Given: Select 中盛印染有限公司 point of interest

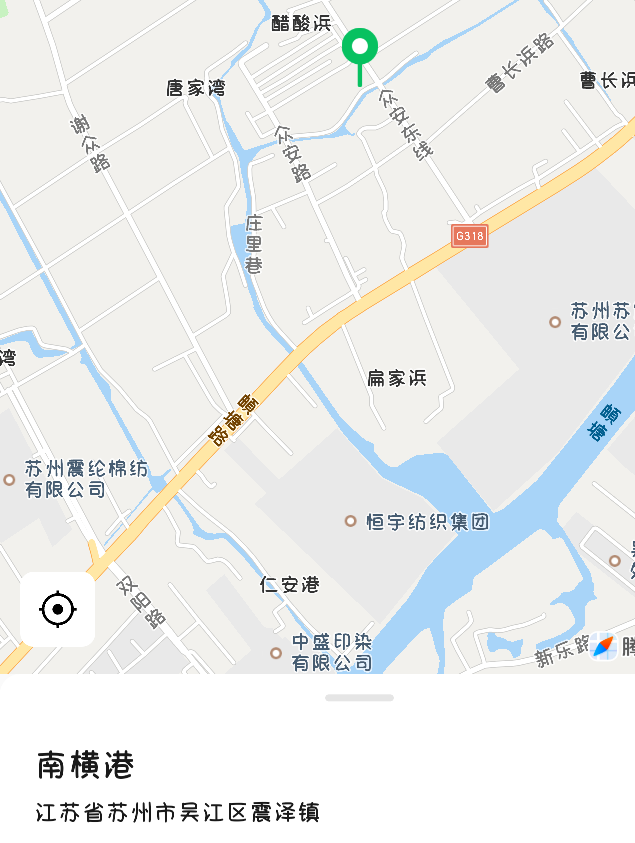Looking at the screenshot, I should (x=276, y=653).
